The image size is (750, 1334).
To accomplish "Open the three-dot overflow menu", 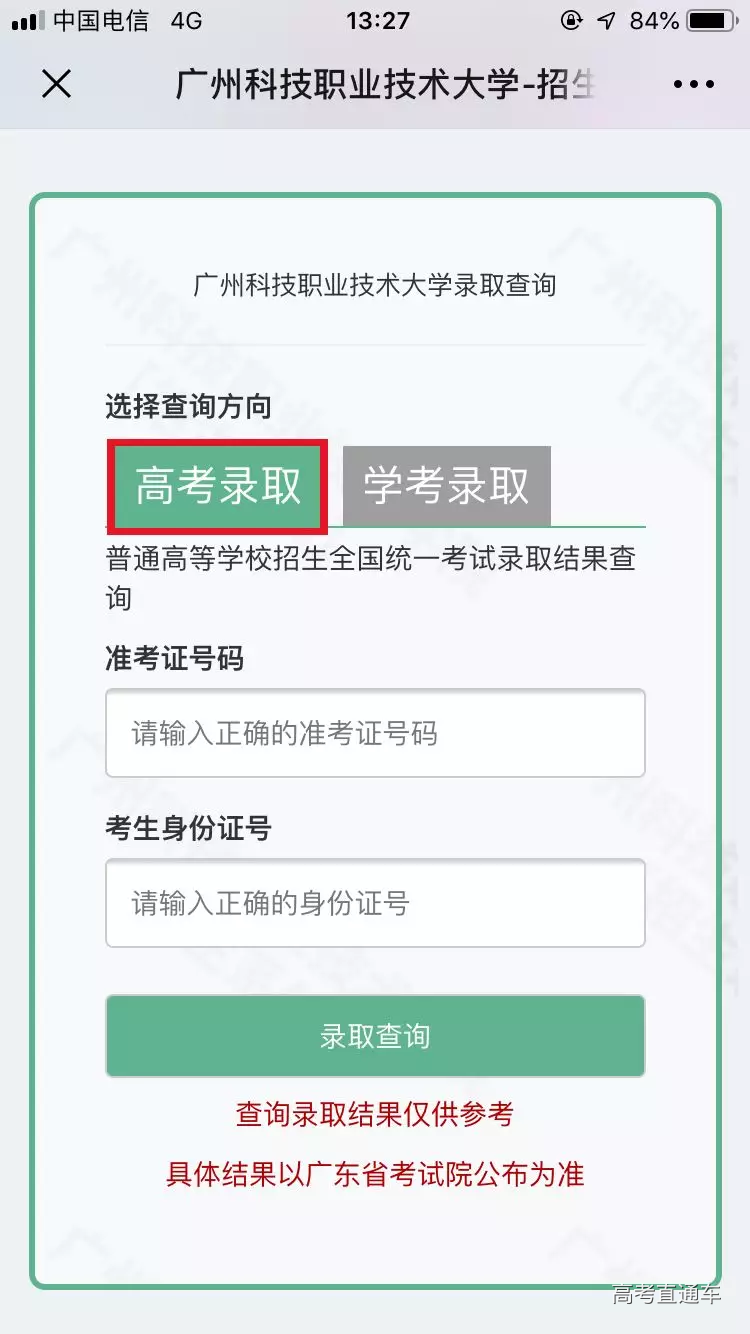I will (x=694, y=85).
